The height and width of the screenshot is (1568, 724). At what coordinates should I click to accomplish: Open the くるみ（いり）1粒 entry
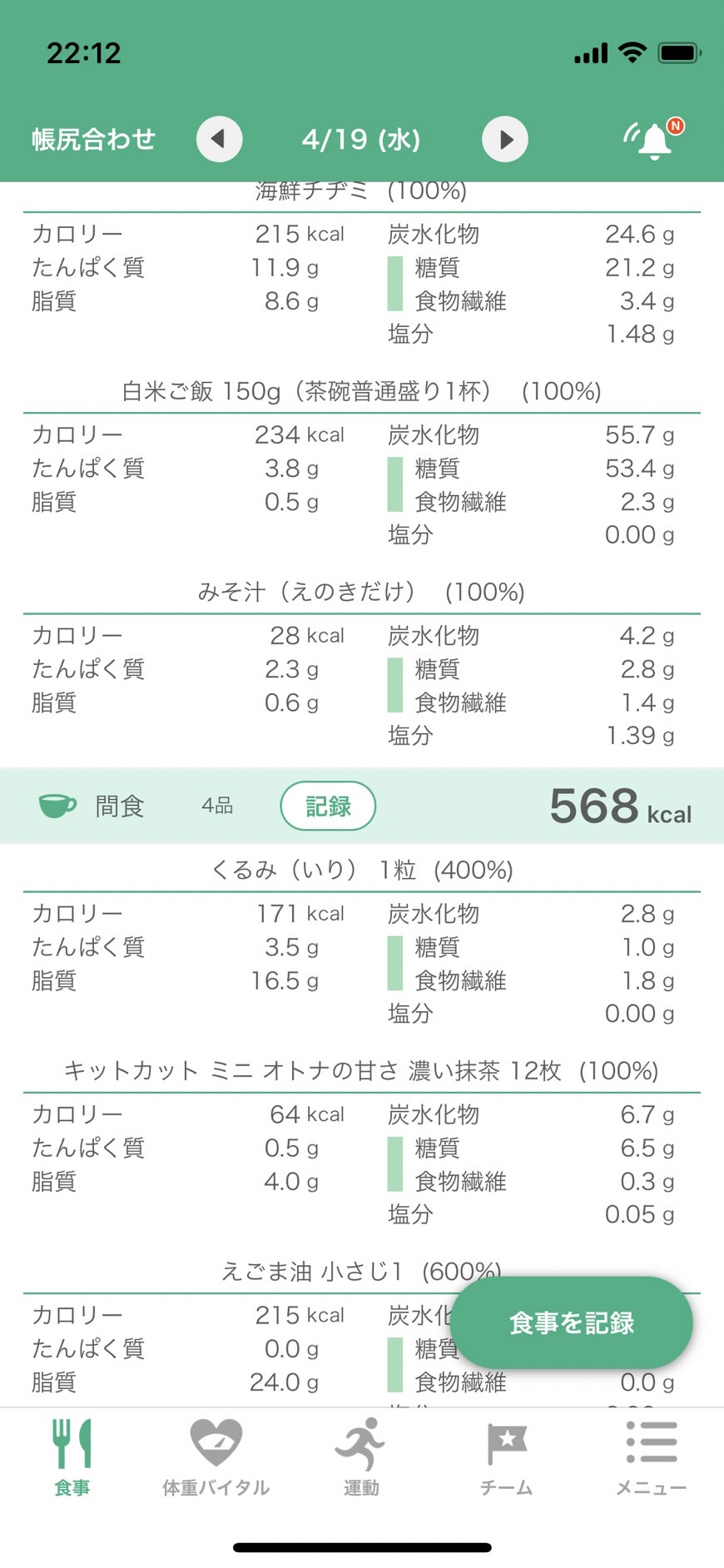click(x=361, y=870)
